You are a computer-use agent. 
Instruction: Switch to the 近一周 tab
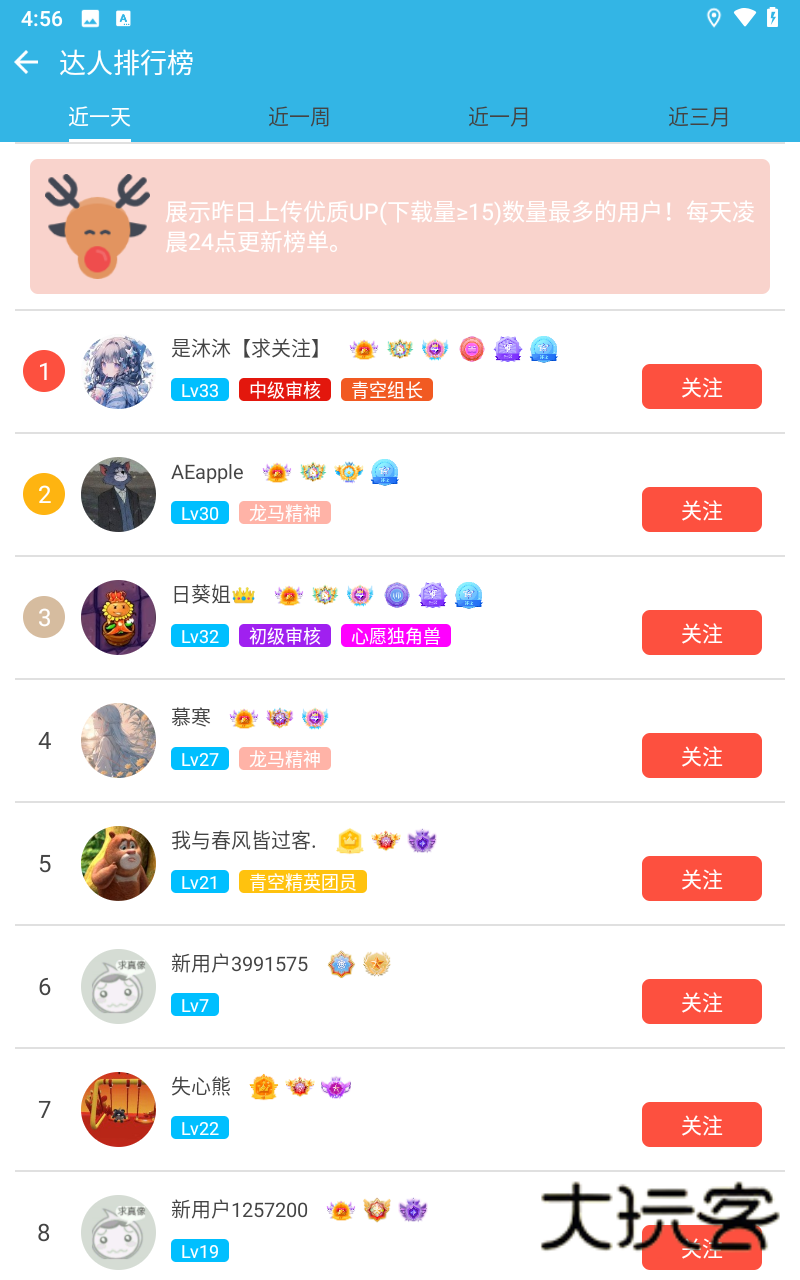[299, 117]
